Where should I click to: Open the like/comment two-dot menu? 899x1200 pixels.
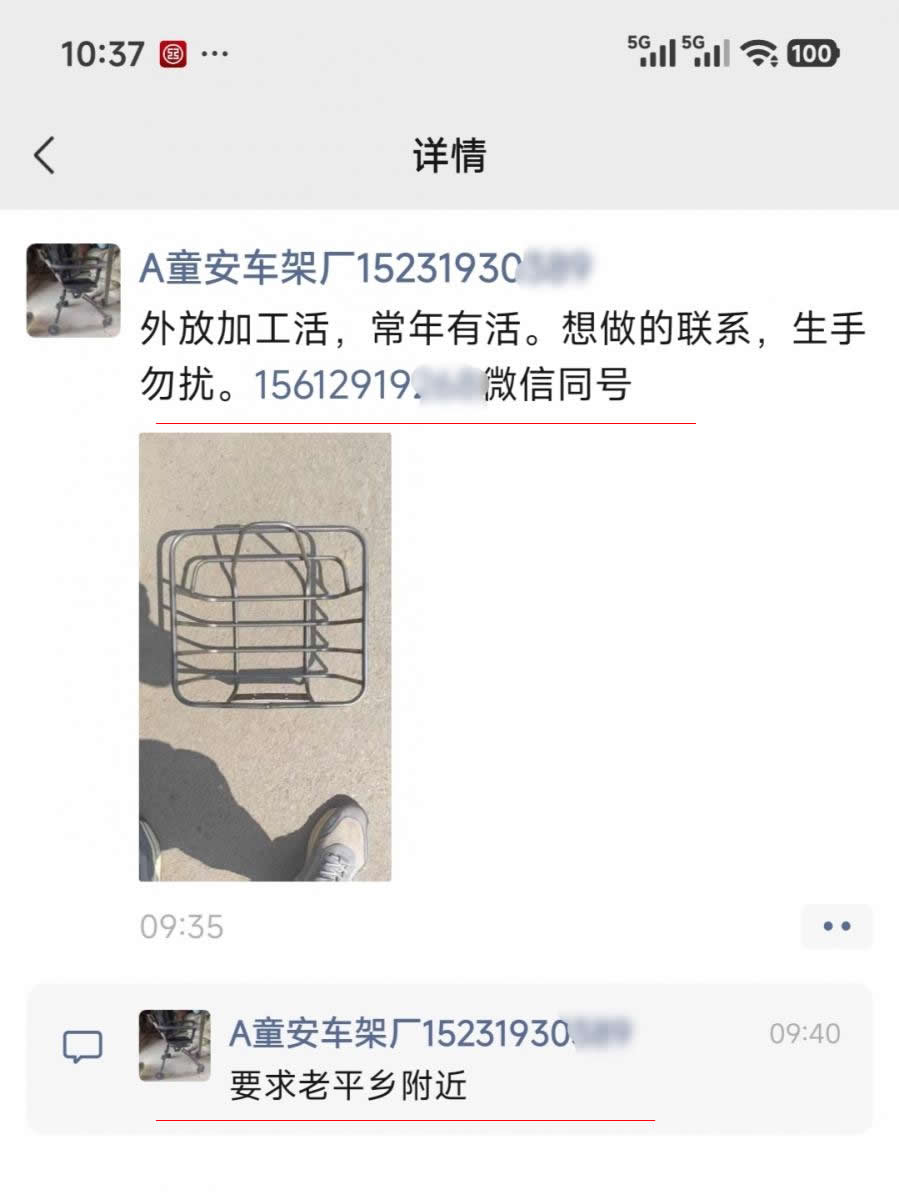point(836,926)
